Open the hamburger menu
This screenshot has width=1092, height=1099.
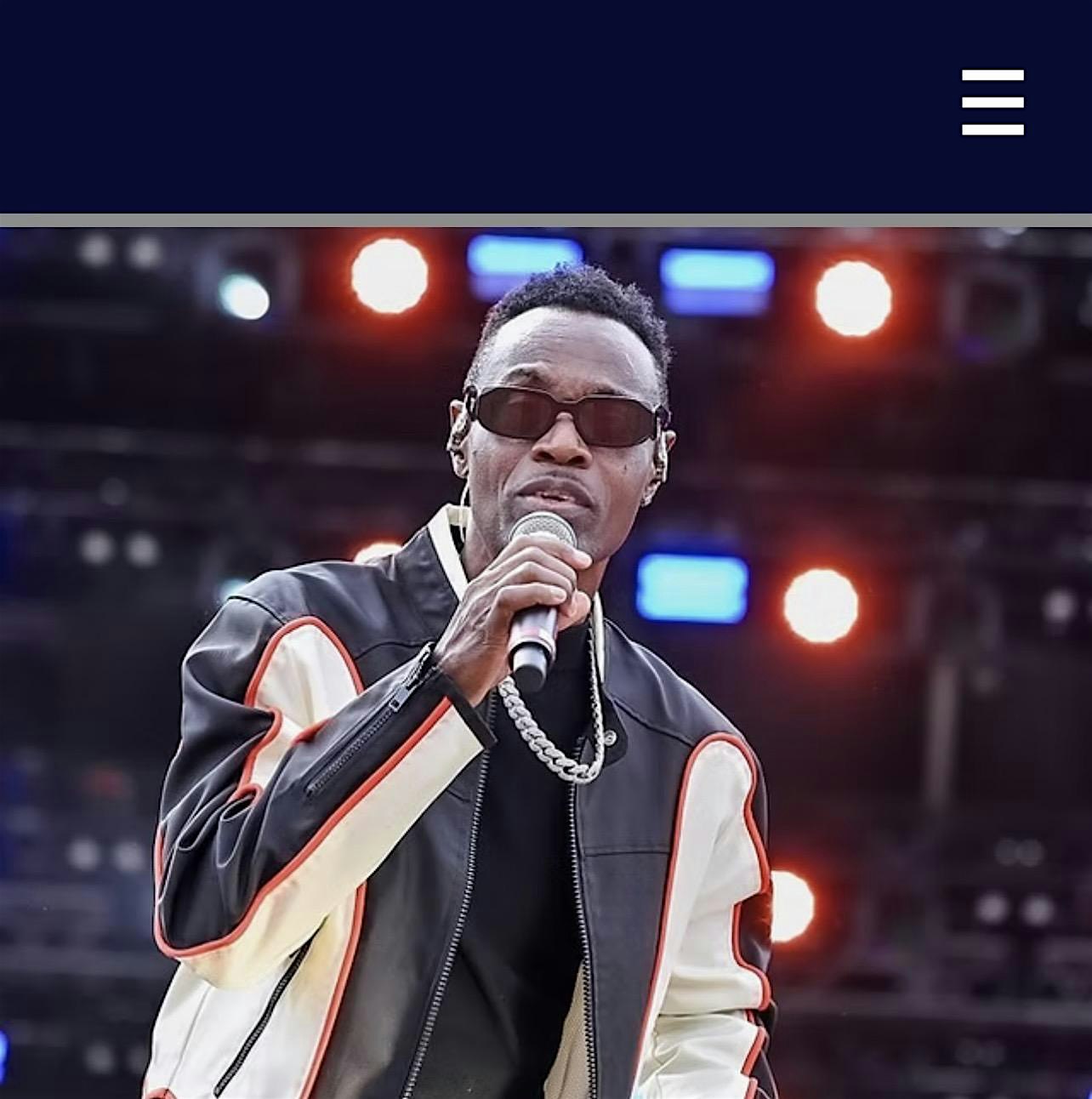(x=992, y=102)
